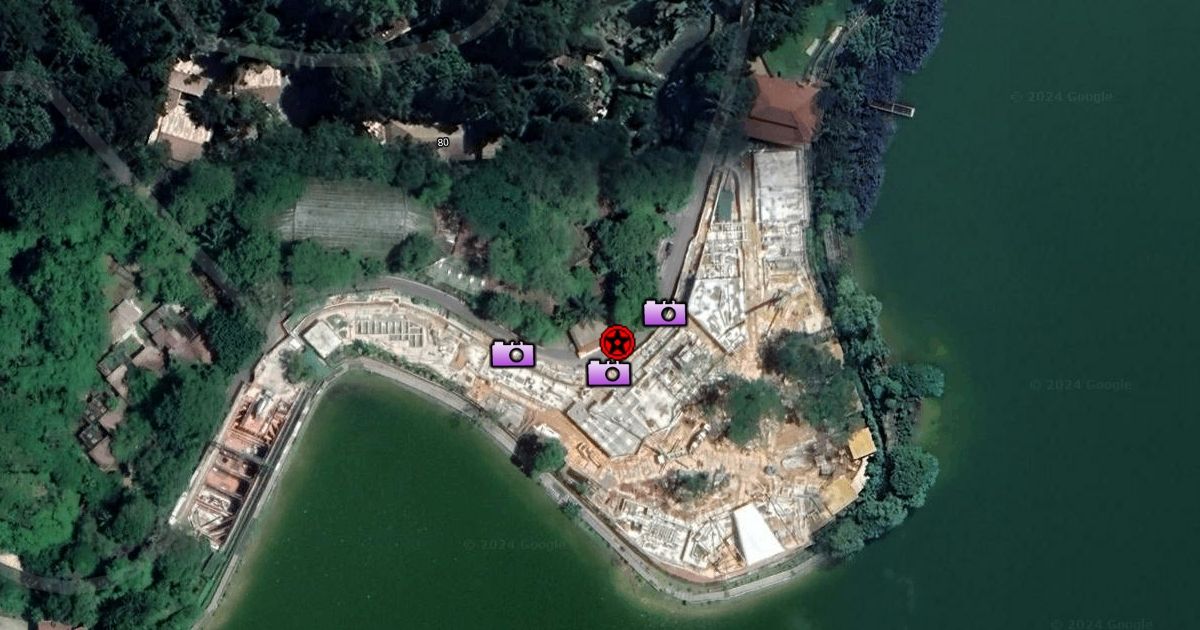This screenshot has height=630, width=1200.
Task: Open the camera marker directly below the red star
Action: click(608, 373)
